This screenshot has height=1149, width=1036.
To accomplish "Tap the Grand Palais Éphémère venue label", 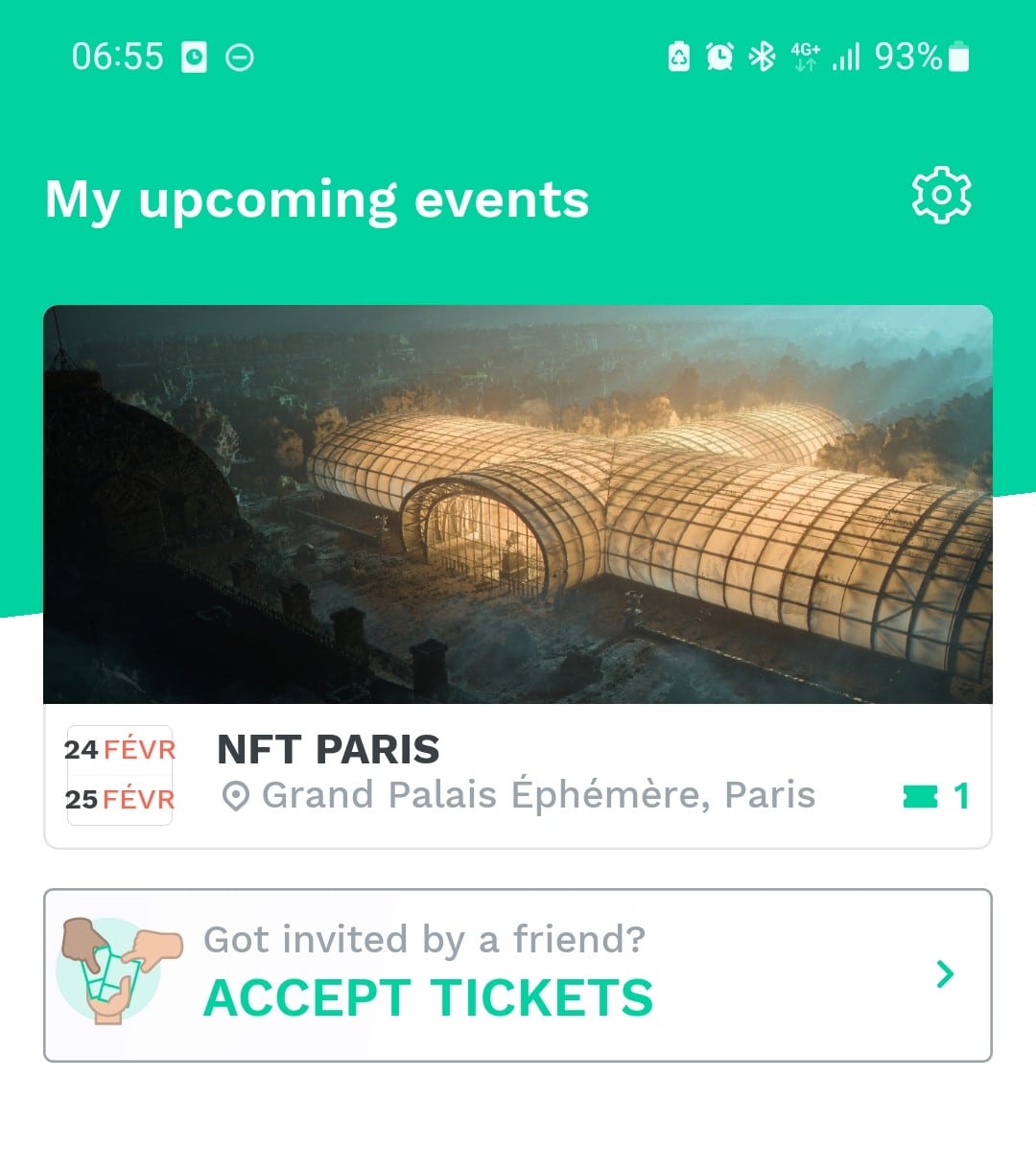I will (539, 795).
